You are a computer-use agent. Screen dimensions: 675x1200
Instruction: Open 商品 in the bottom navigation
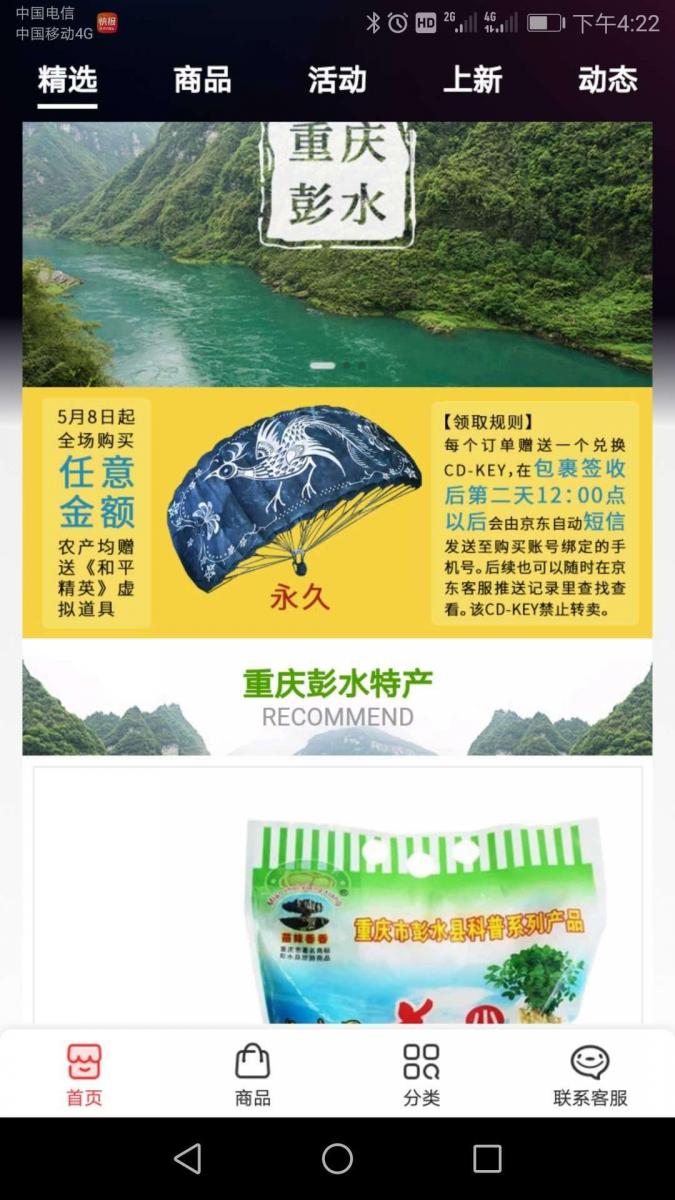tap(253, 1074)
